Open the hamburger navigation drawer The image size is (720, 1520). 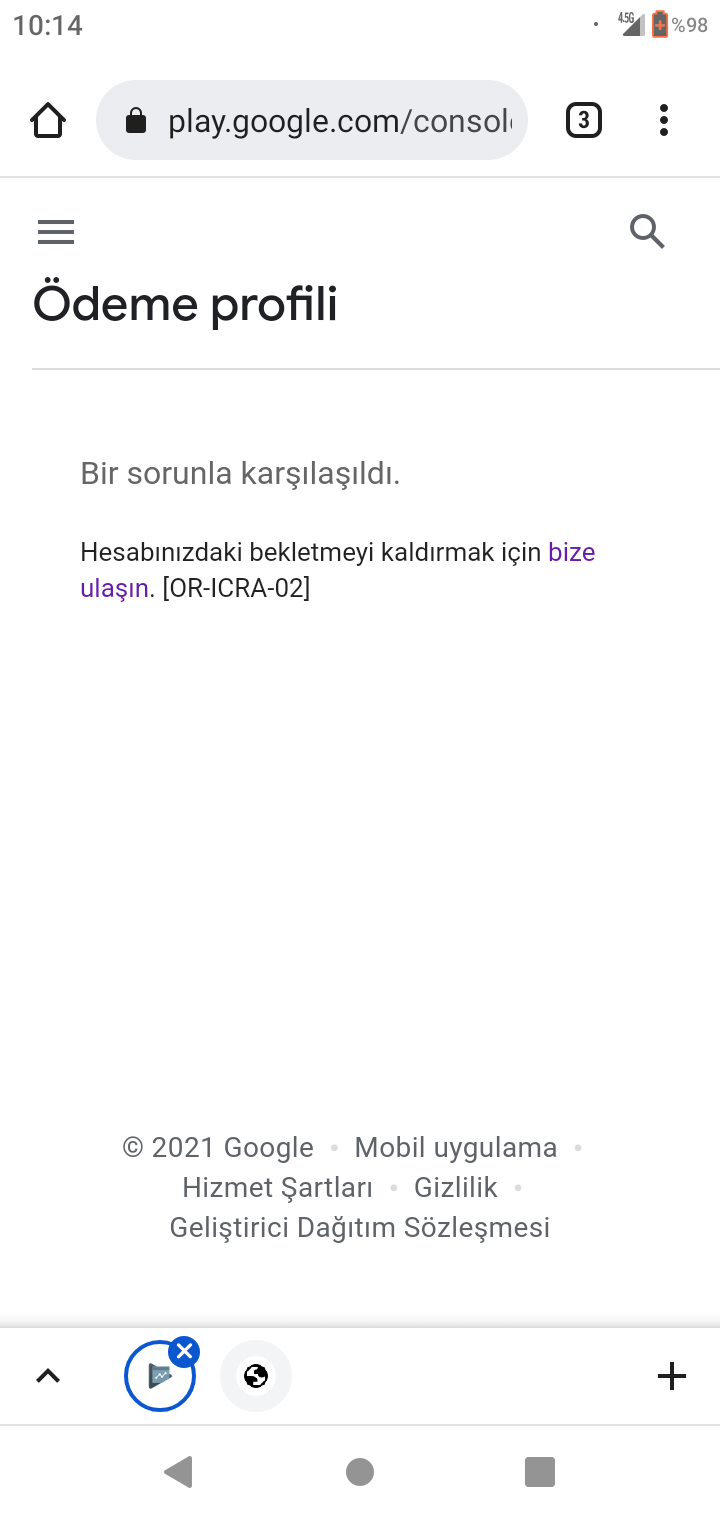pyautogui.click(x=56, y=232)
